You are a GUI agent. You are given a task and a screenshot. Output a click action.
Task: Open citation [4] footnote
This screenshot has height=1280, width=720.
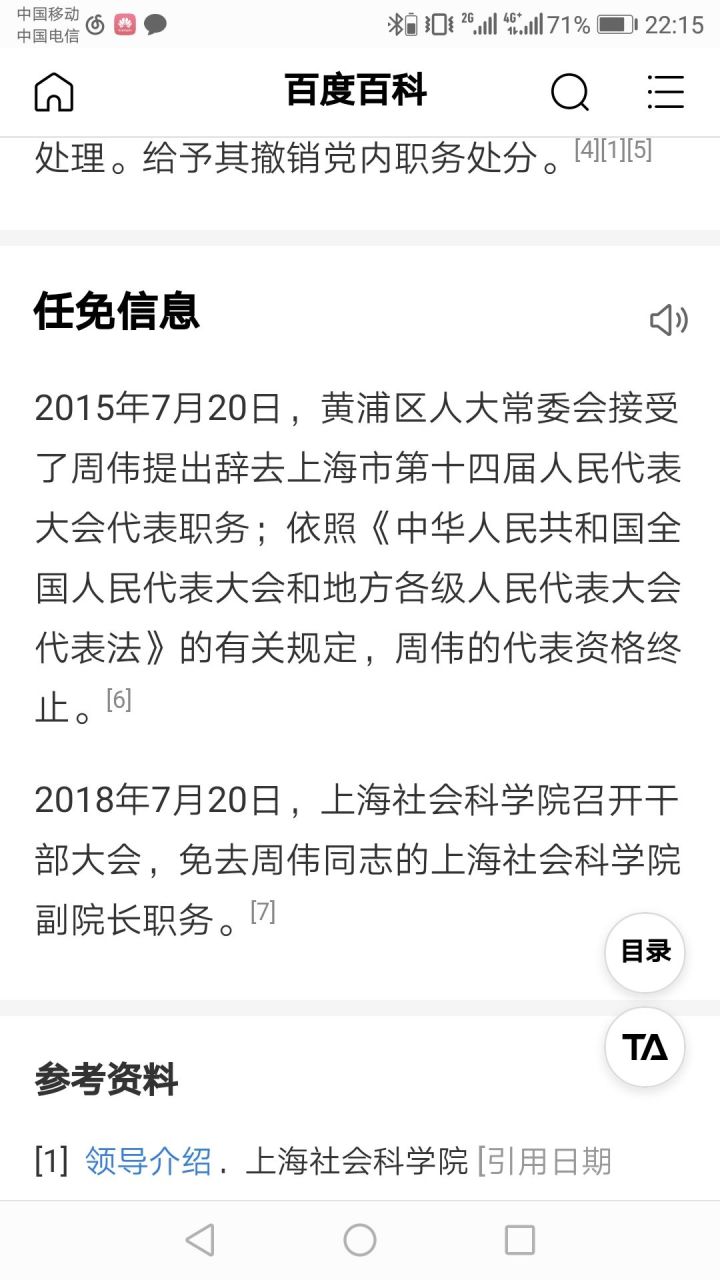pos(587,149)
